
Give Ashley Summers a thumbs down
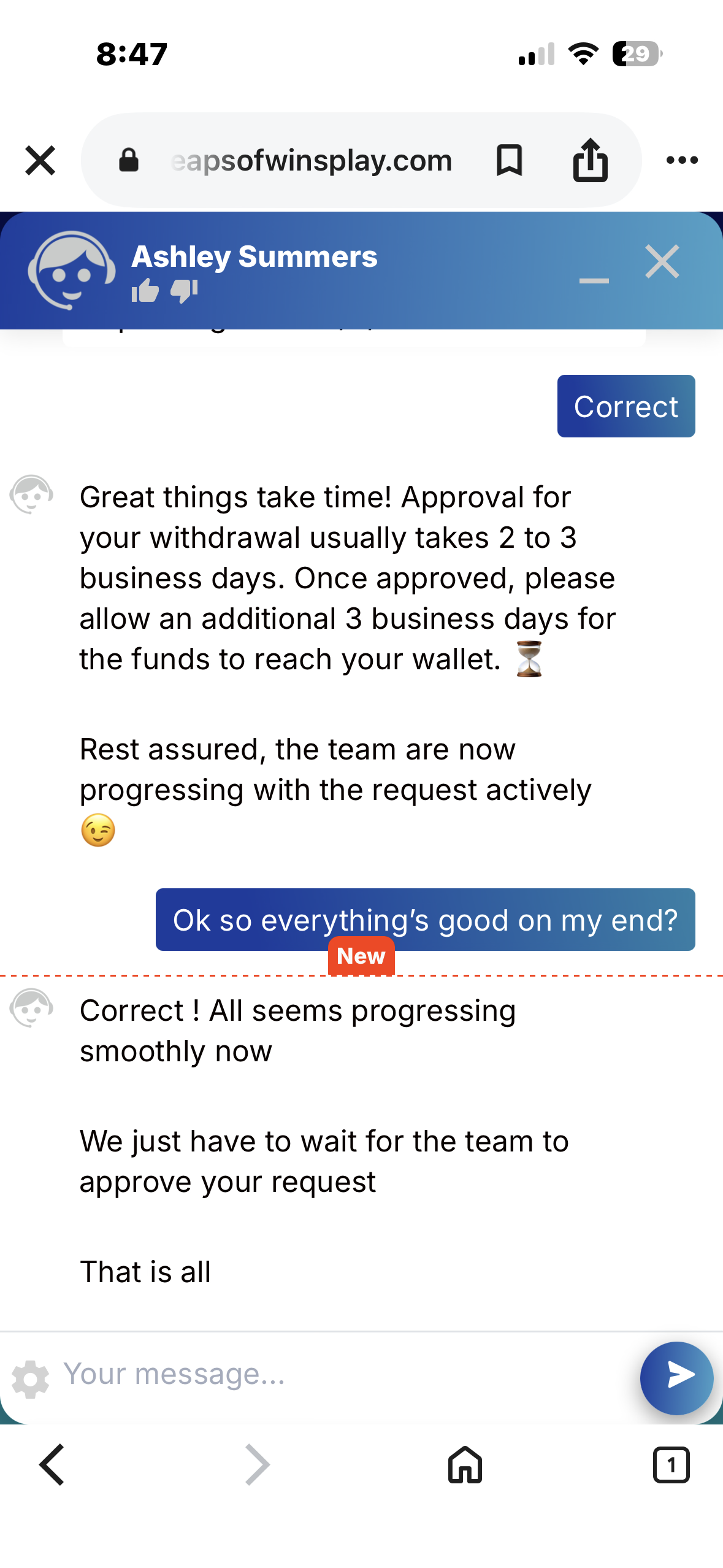click(184, 291)
